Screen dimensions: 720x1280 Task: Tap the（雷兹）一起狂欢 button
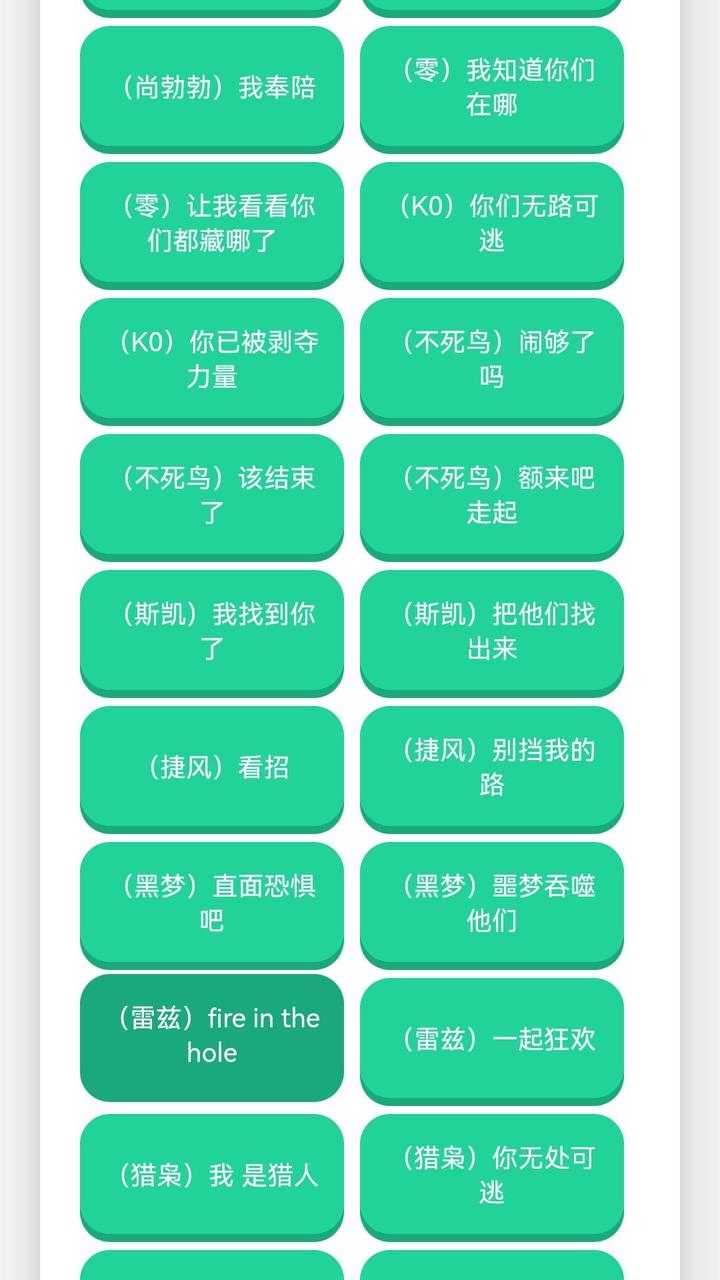pyautogui.click(x=492, y=1039)
